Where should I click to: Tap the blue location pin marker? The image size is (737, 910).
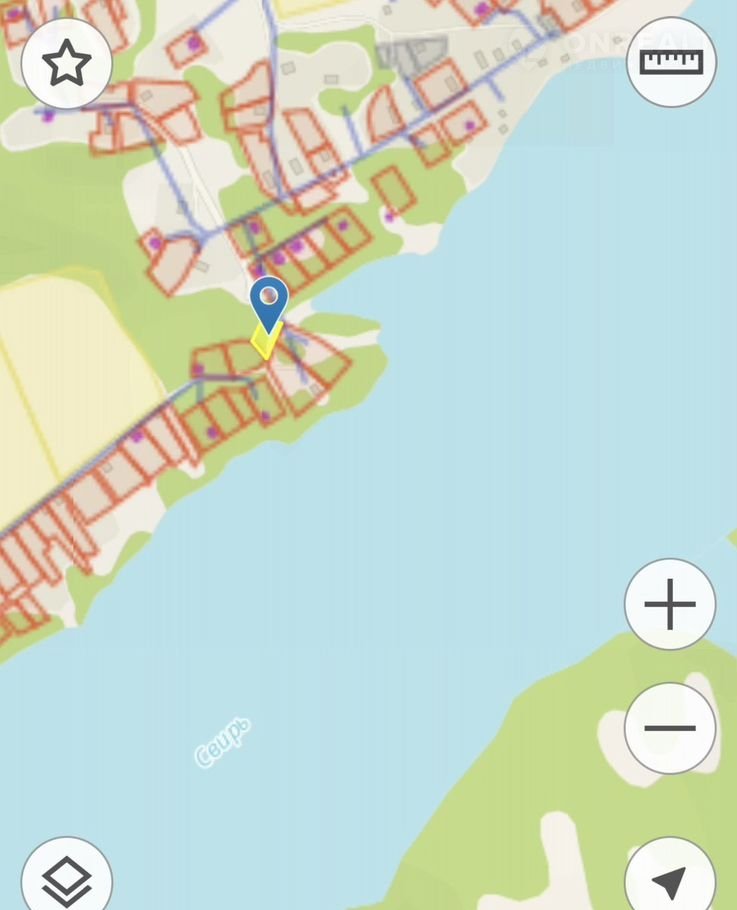pyautogui.click(x=269, y=301)
